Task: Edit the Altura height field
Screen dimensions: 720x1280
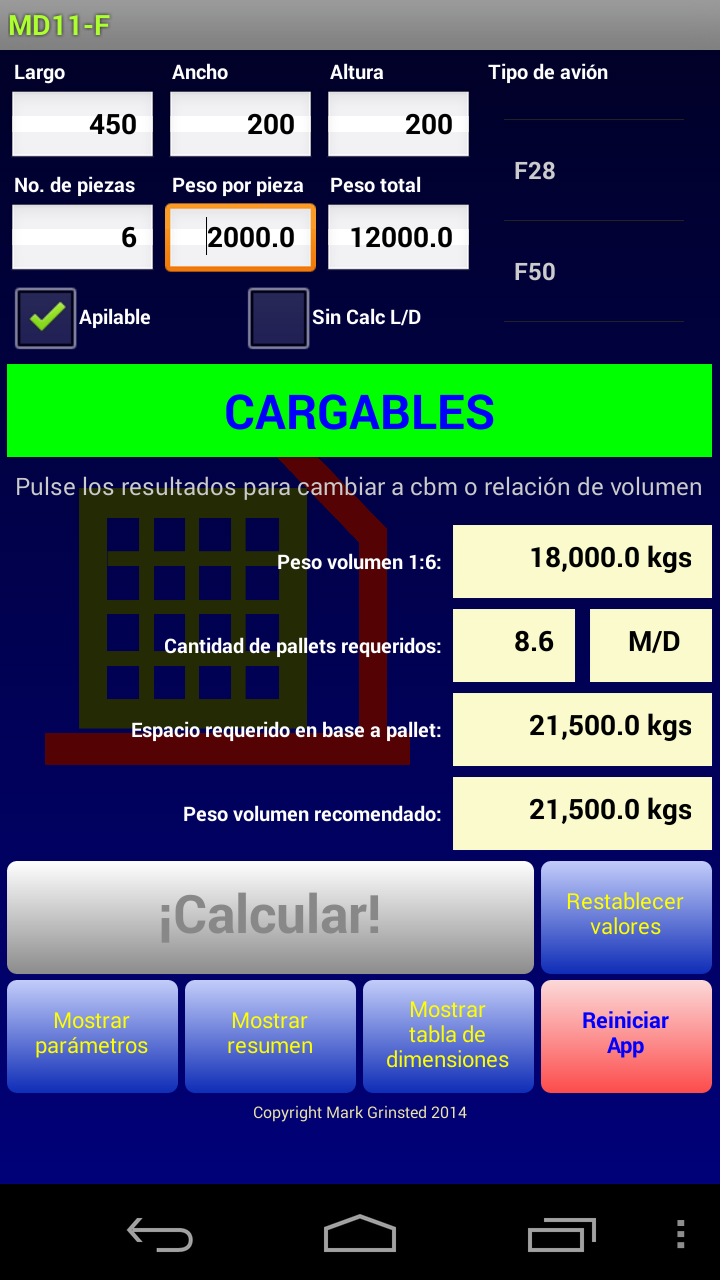Action: pyautogui.click(x=398, y=124)
